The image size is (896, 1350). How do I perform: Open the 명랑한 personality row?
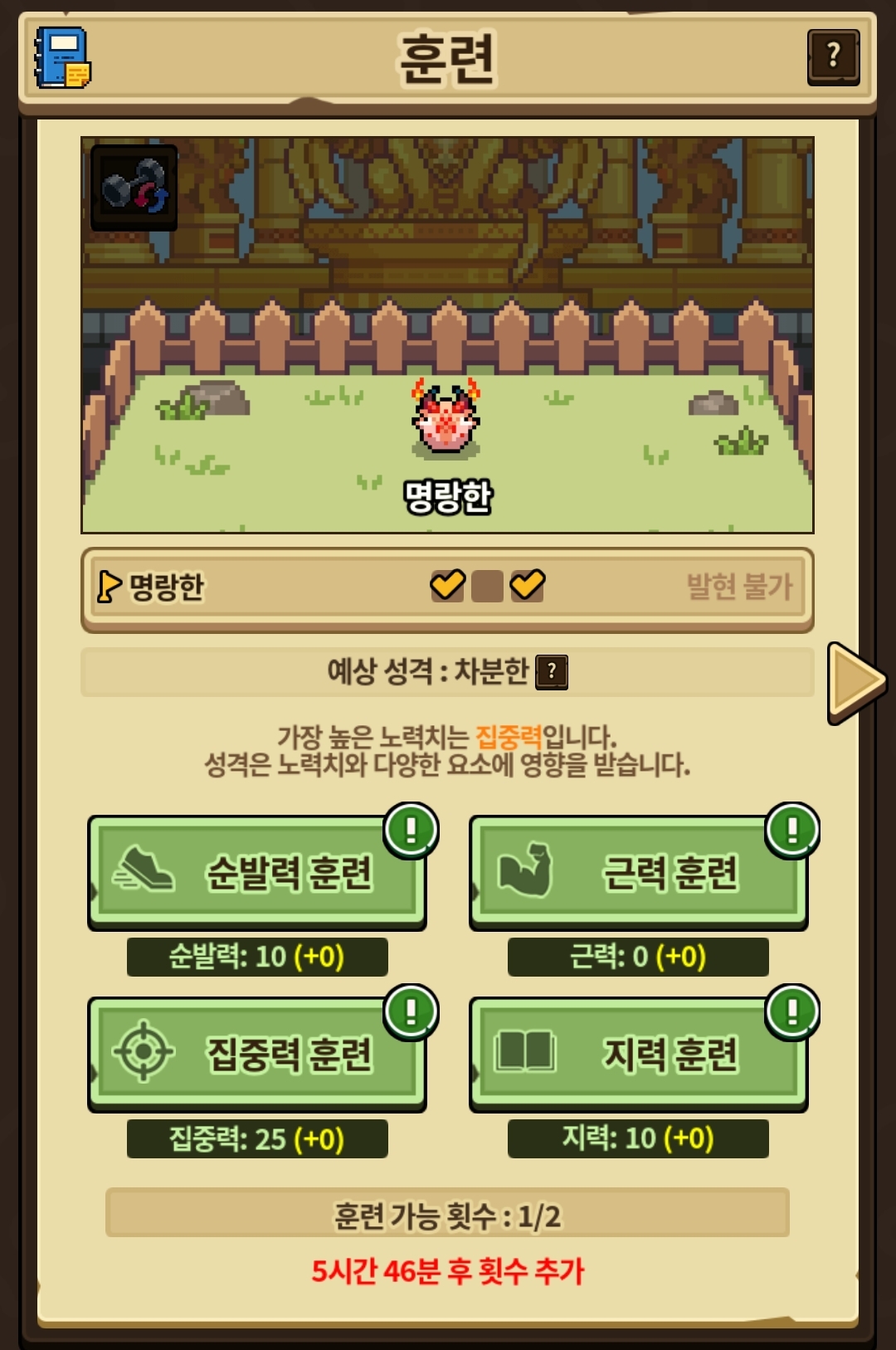click(446, 587)
